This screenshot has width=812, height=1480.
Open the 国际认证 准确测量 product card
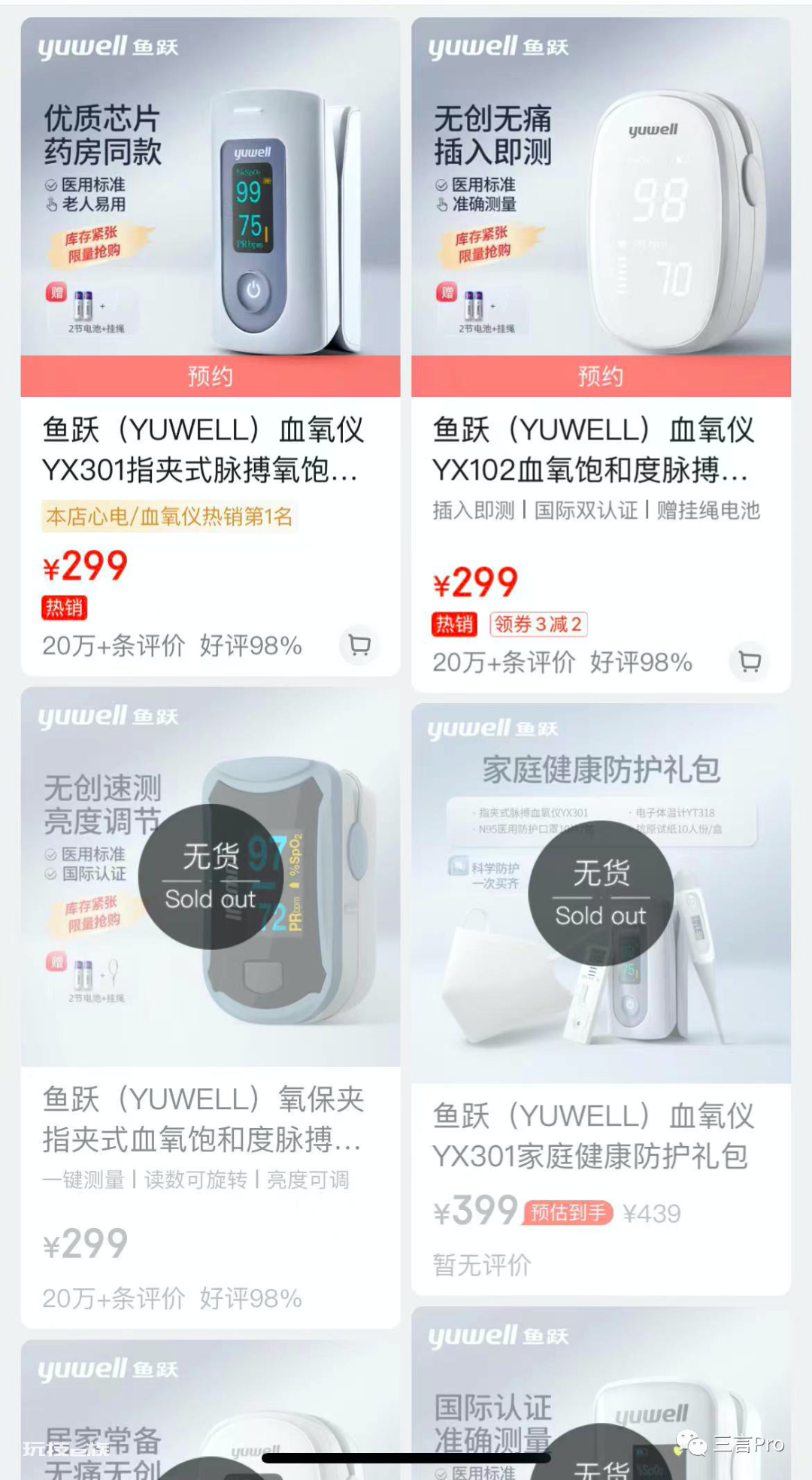pos(601,1394)
